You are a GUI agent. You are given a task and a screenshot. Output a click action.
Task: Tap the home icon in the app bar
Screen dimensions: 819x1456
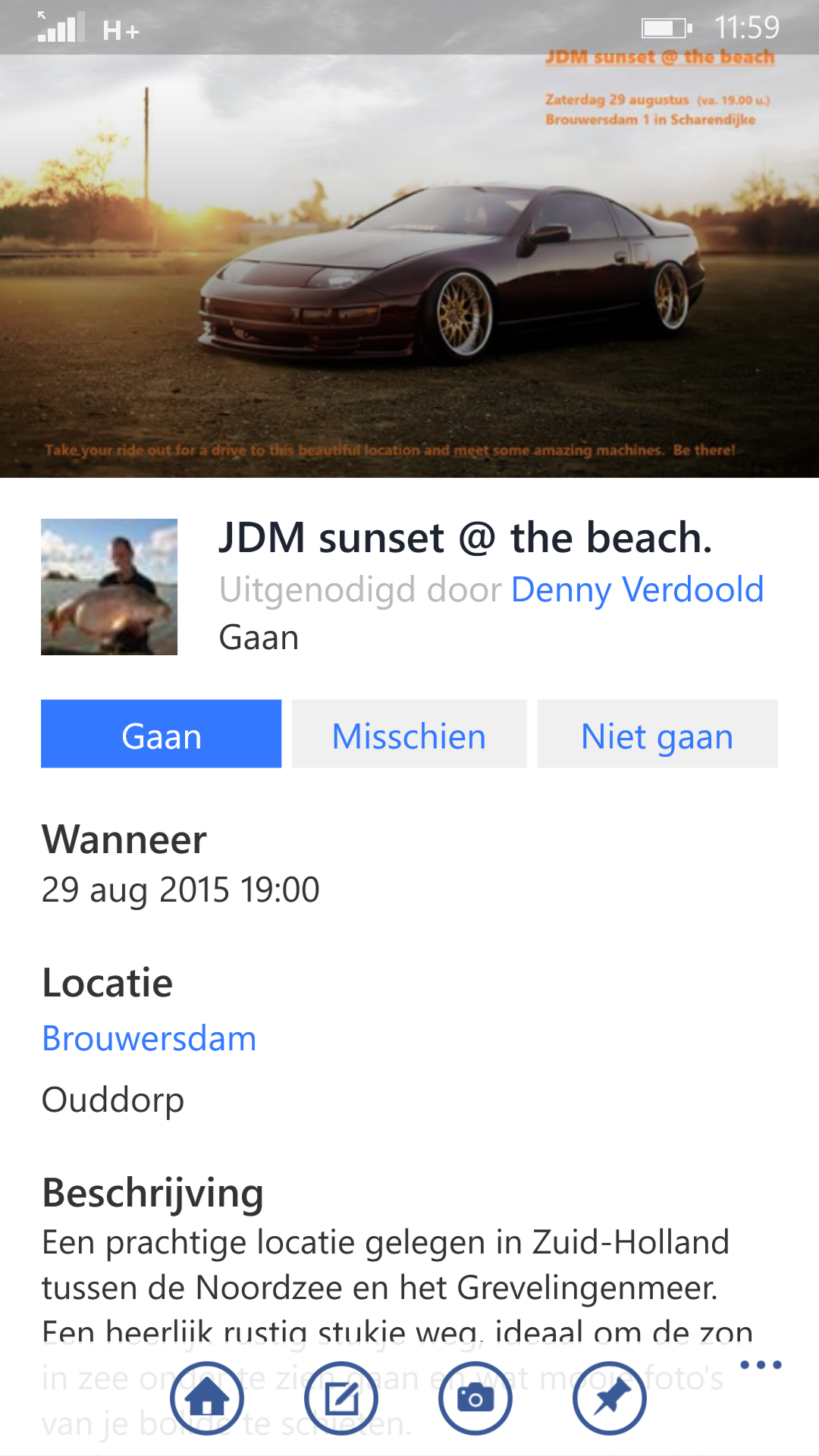coord(207,1398)
